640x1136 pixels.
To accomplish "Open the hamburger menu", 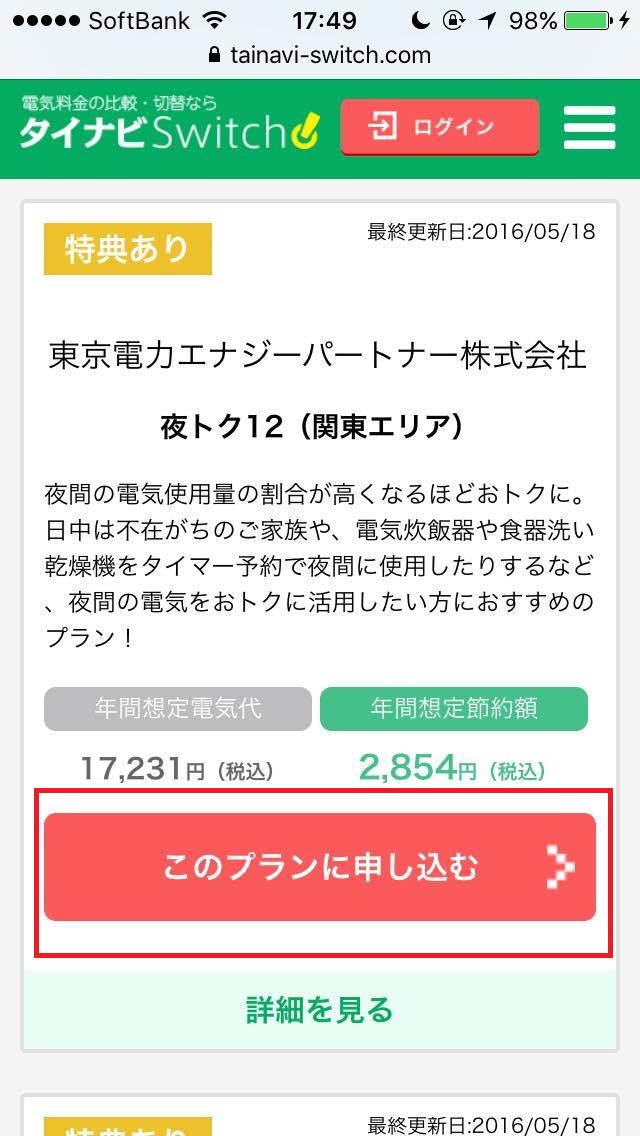I will pyautogui.click(x=588, y=128).
